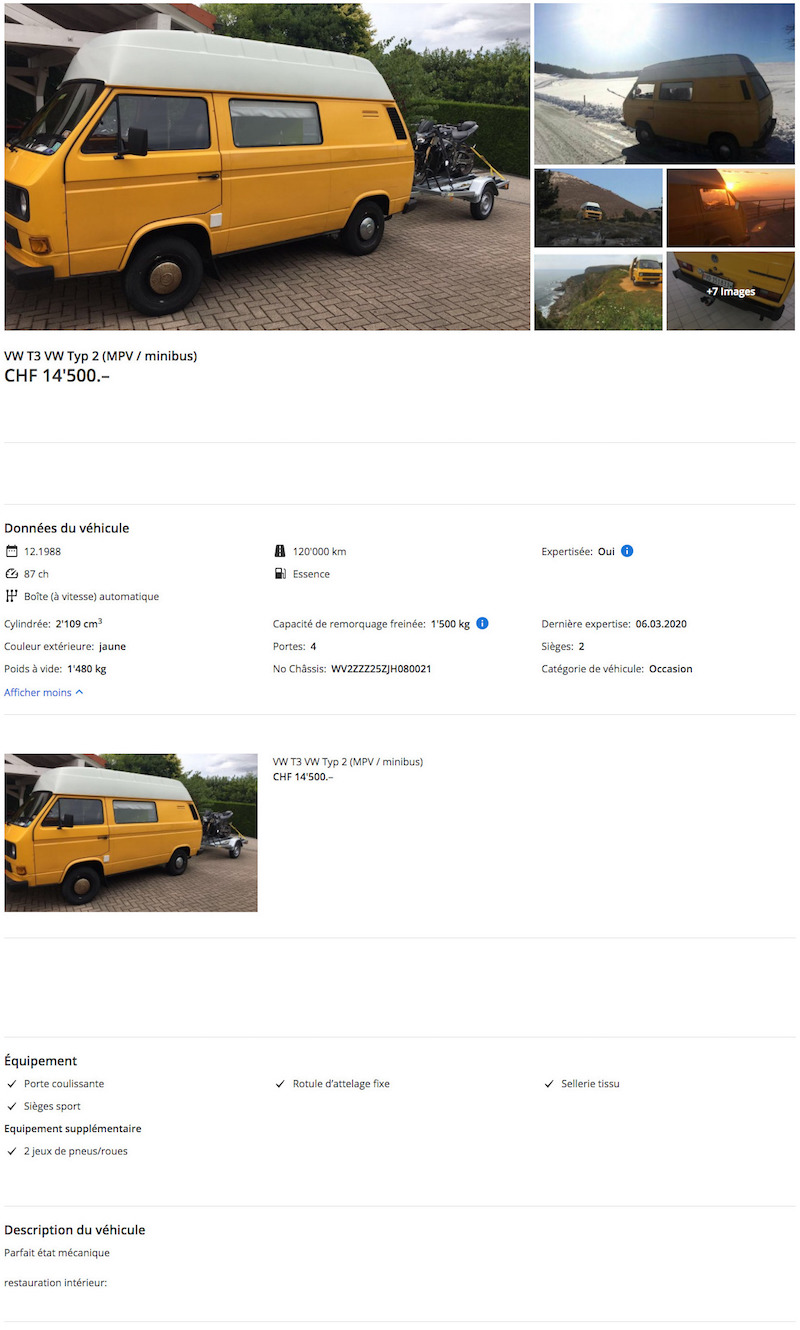800x1330 pixels.
Task: Open the main yellow van photo
Action: pos(267,166)
